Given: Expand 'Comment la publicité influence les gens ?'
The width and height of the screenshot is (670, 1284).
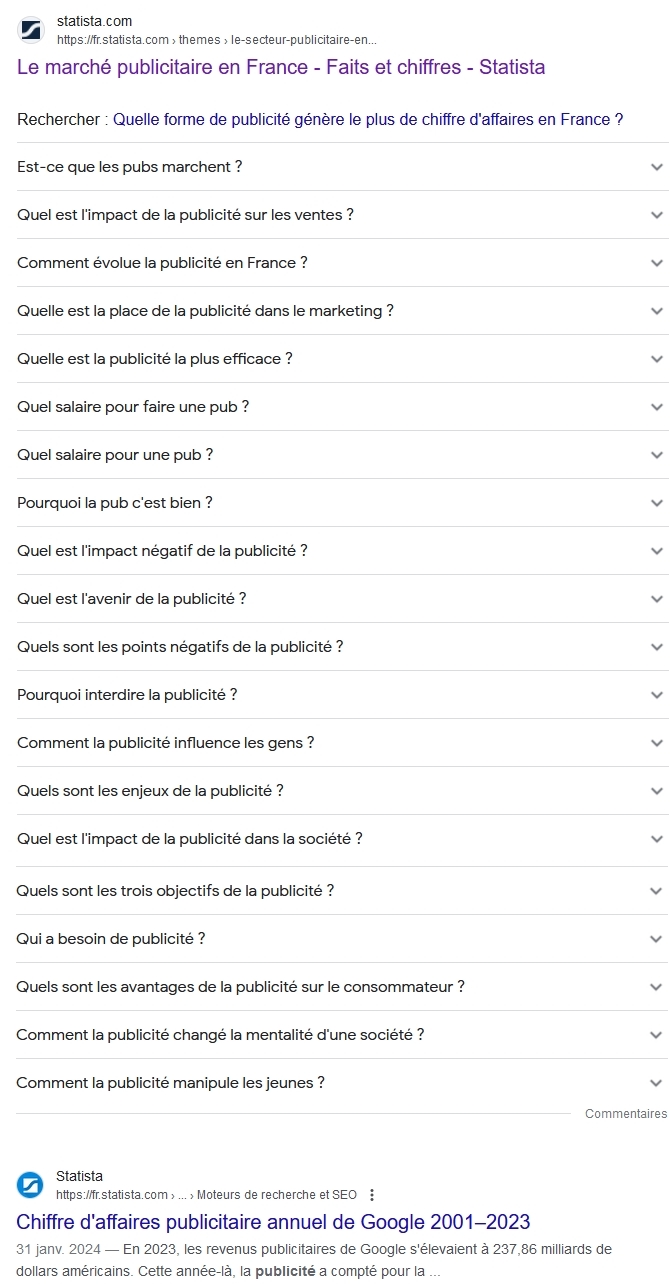Looking at the screenshot, I should (342, 743).
